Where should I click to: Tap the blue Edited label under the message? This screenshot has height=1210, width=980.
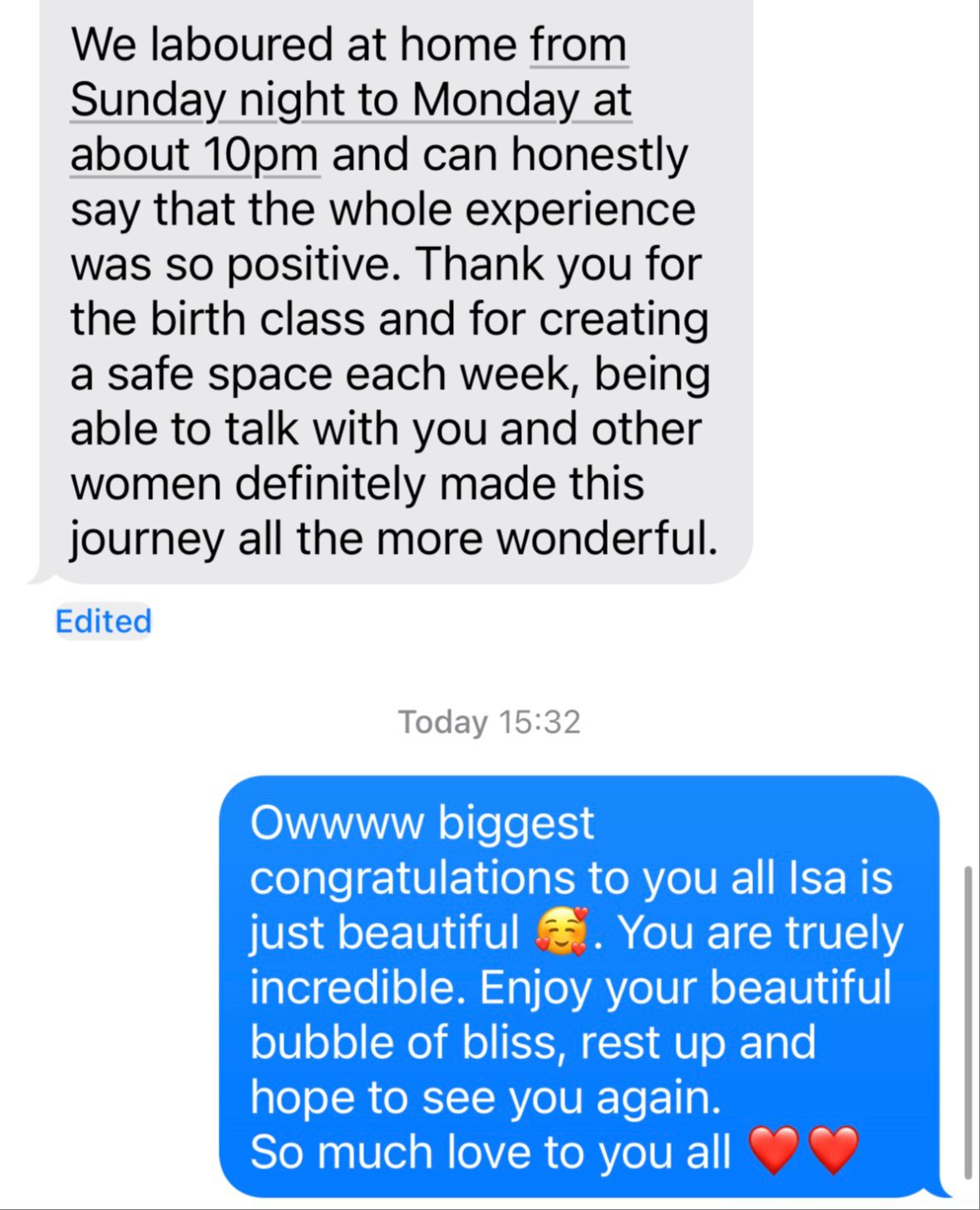click(103, 622)
